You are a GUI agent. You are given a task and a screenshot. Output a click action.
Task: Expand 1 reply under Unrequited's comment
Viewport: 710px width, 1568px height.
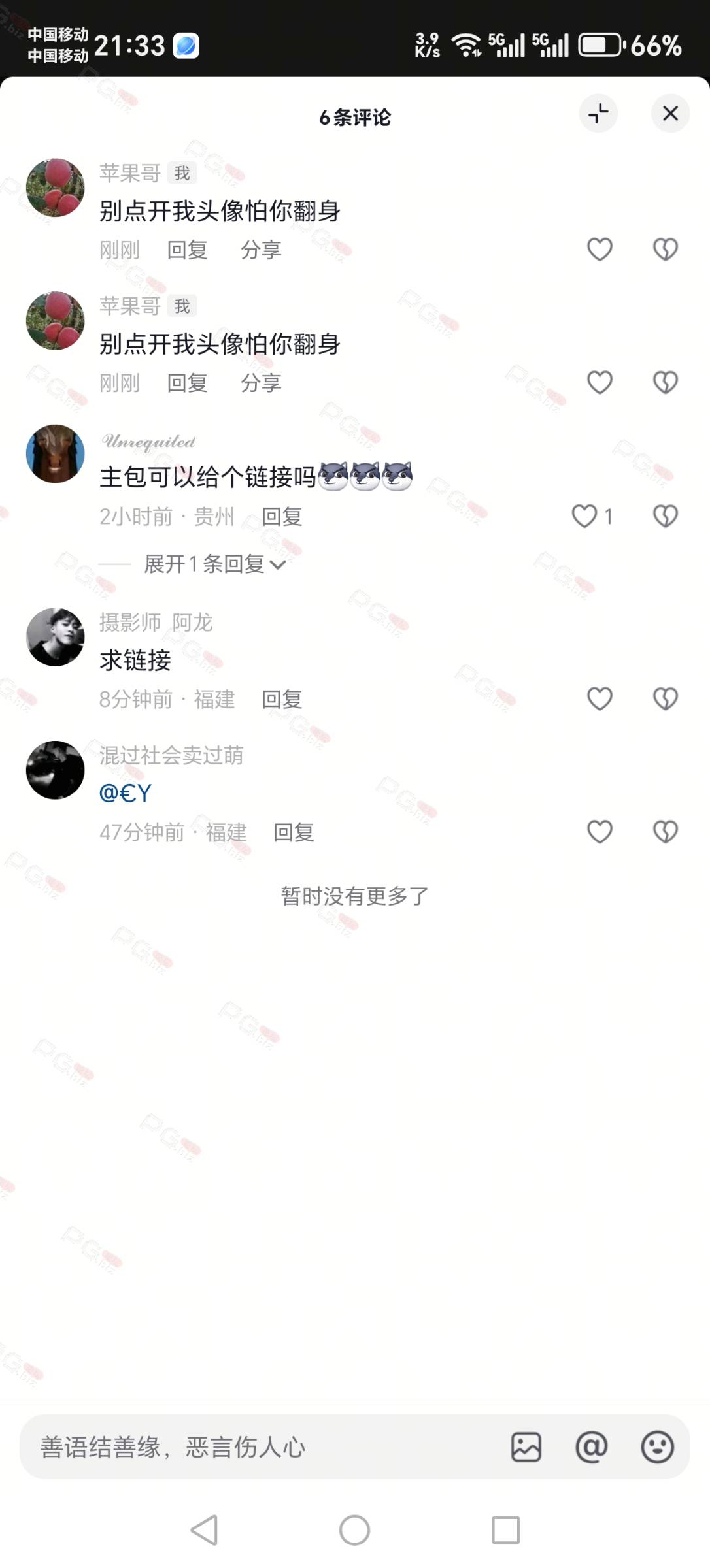coord(214,564)
